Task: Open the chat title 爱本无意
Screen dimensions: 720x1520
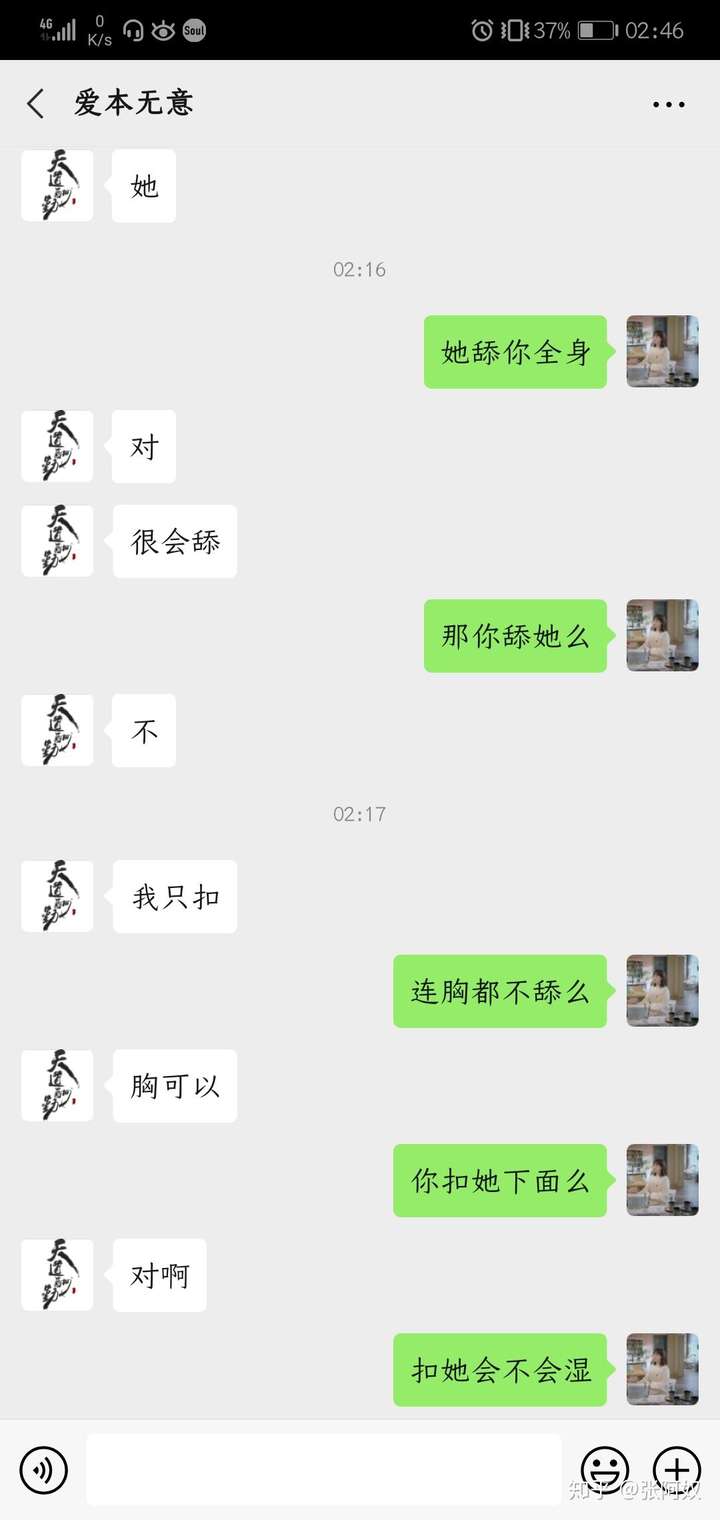Action: 135,103
